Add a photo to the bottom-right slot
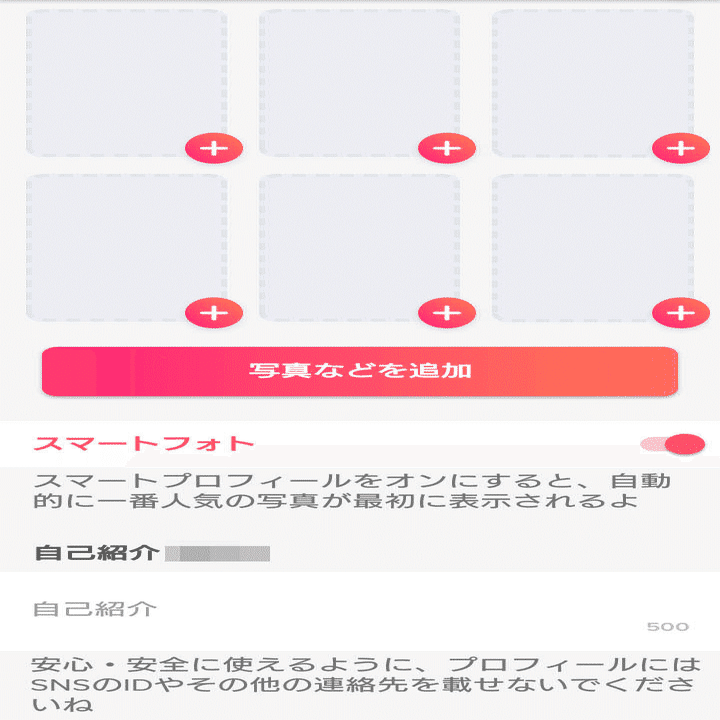The image size is (720, 720). tap(681, 313)
